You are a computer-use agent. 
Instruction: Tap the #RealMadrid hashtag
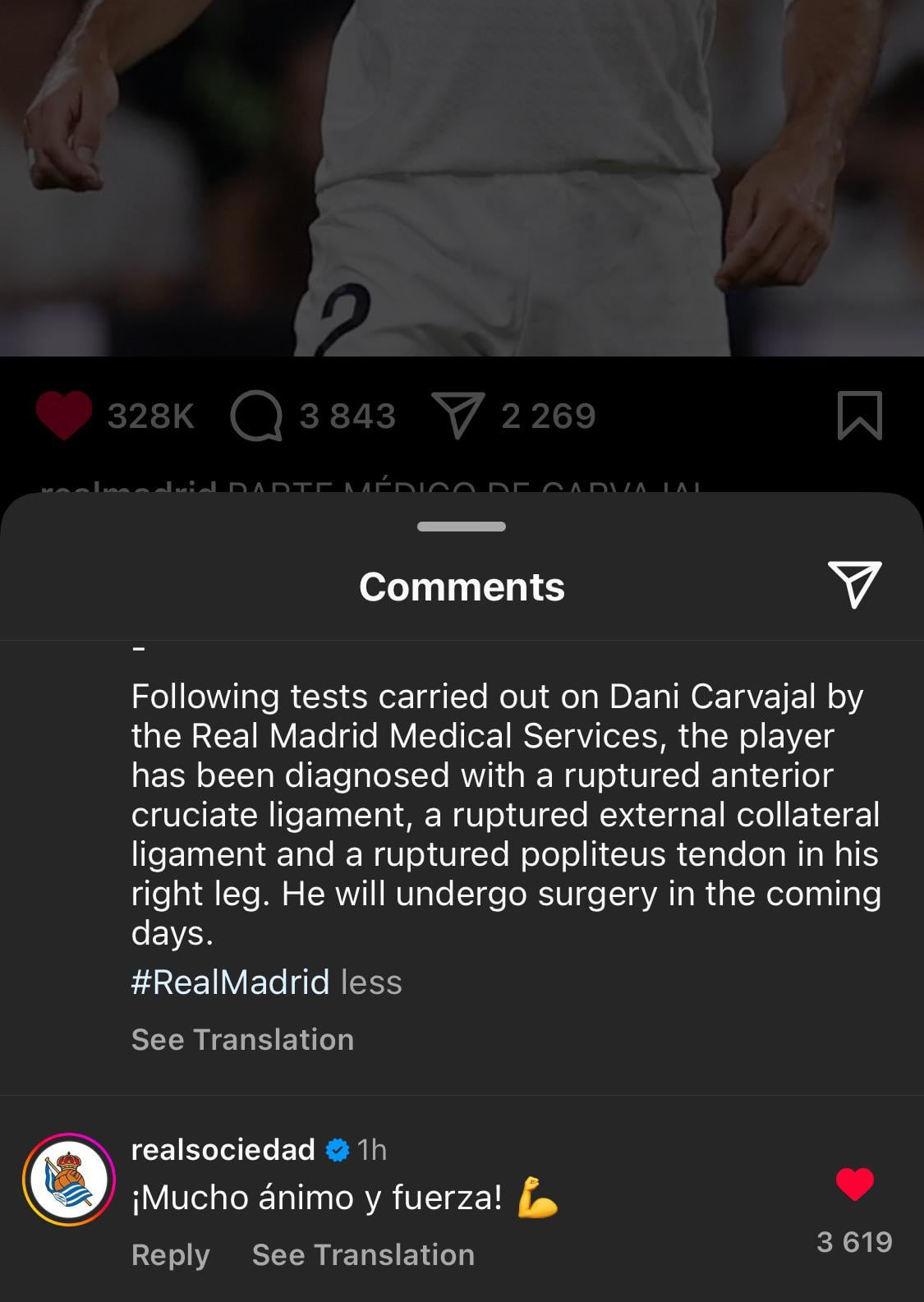(x=230, y=982)
